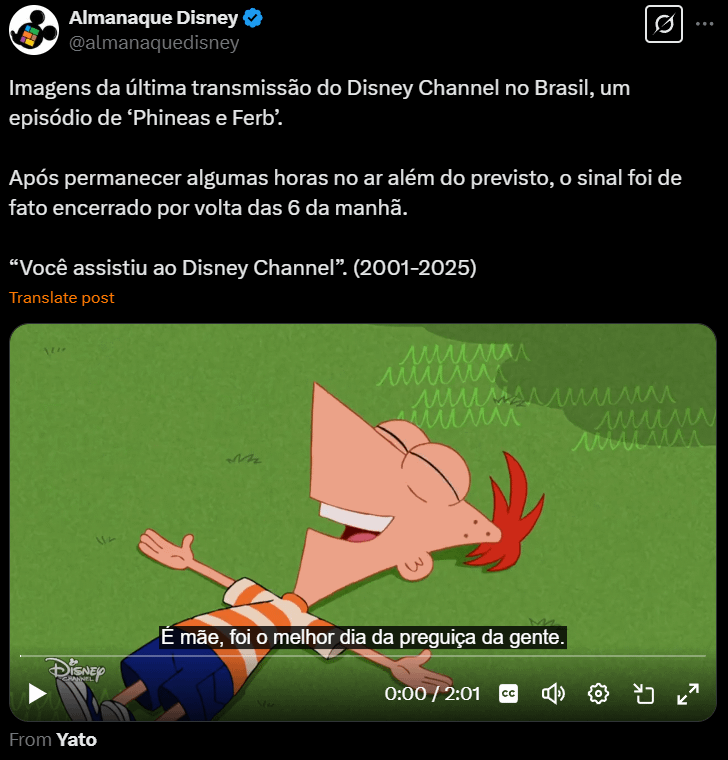Open the Almanaque Disney account name
This screenshot has height=760, width=728.
(153, 18)
